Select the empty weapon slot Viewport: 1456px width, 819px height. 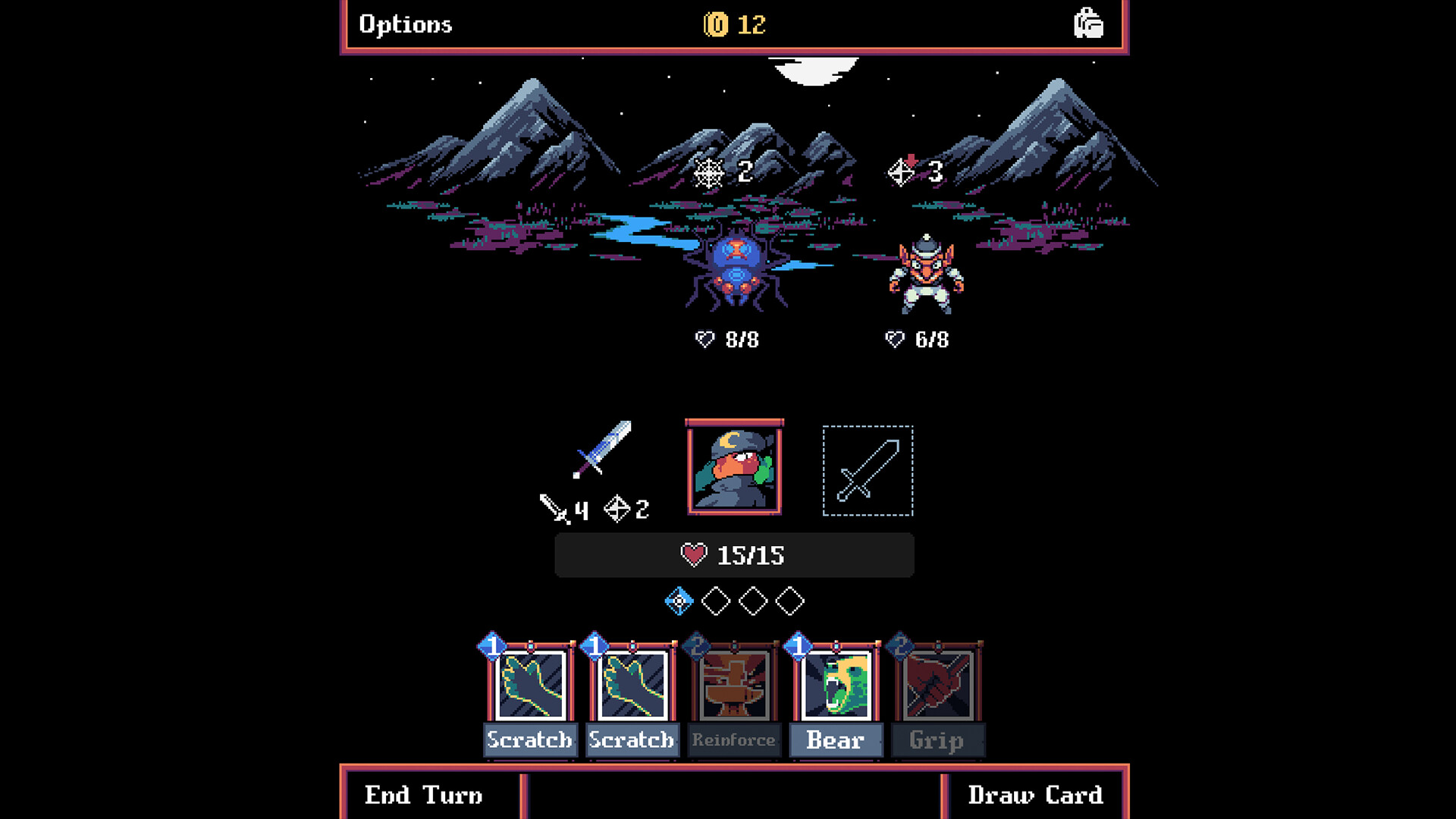point(868,471)
